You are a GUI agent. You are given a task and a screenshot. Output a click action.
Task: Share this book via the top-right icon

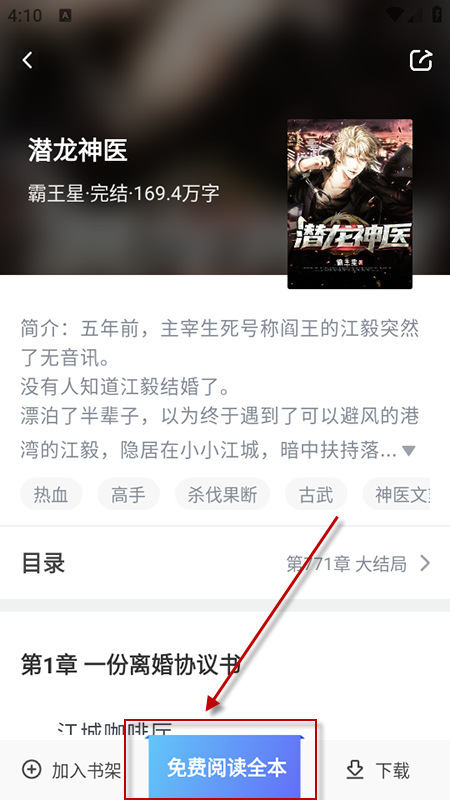point(421,60)
